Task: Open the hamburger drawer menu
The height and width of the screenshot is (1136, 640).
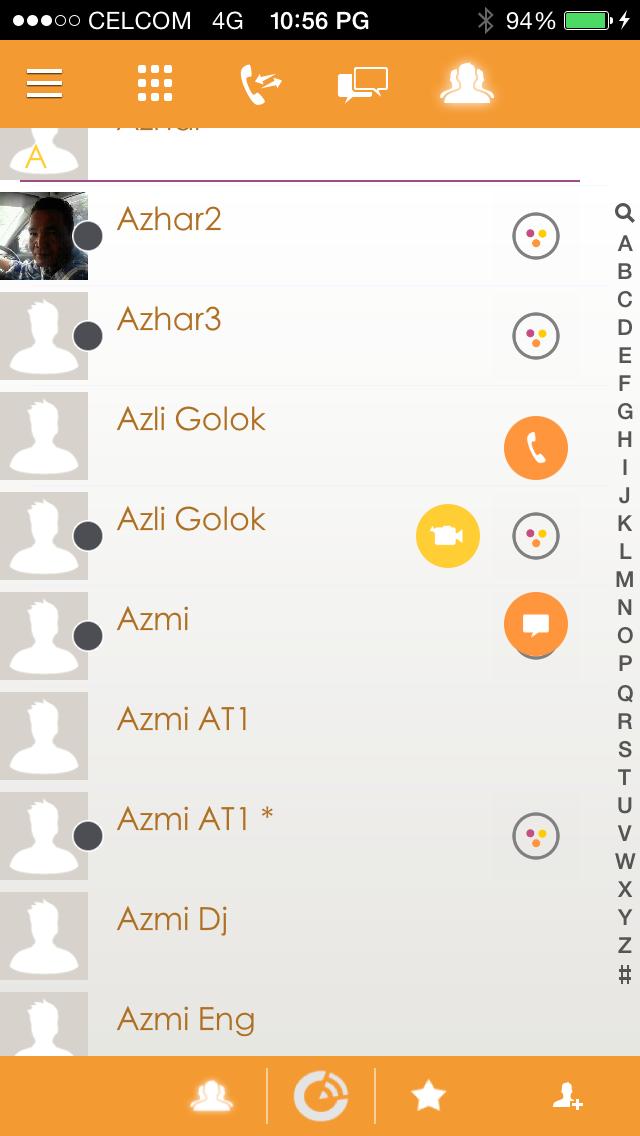Action: click(x=45, y=84)
